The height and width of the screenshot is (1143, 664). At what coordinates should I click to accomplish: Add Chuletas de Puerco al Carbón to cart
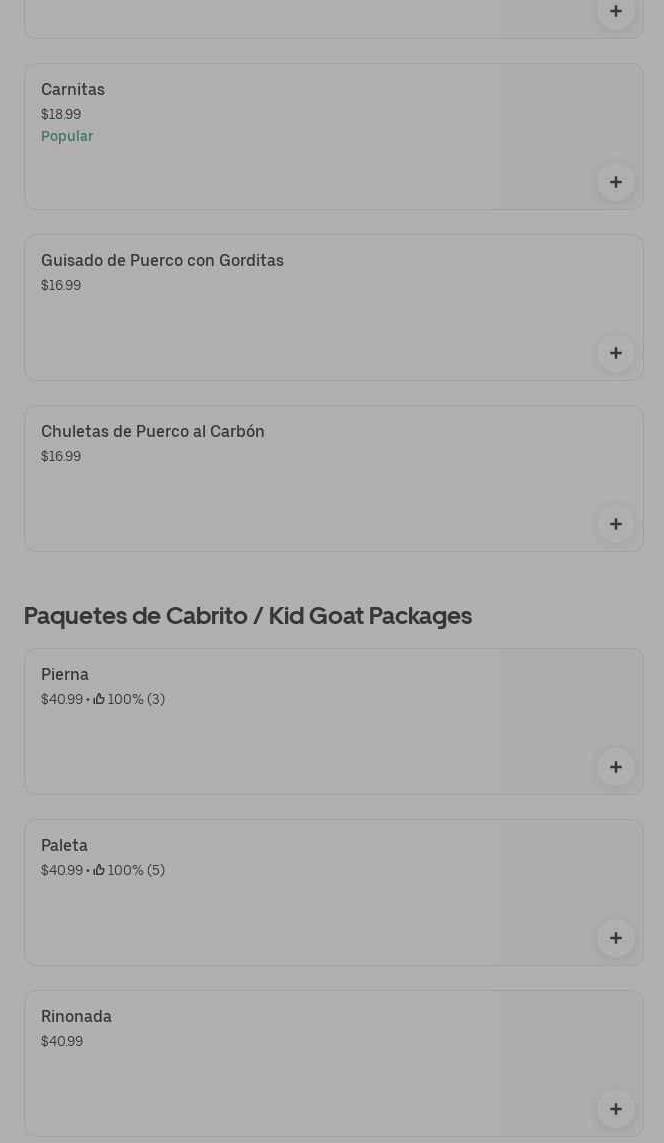(615, 524)
